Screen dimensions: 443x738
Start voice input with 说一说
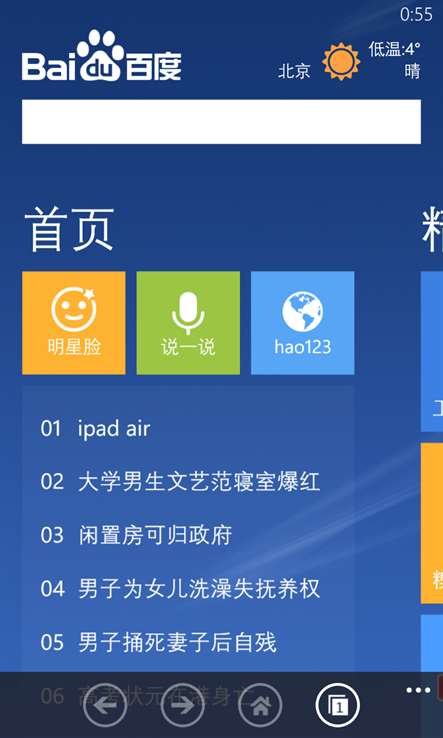point(188,323)
